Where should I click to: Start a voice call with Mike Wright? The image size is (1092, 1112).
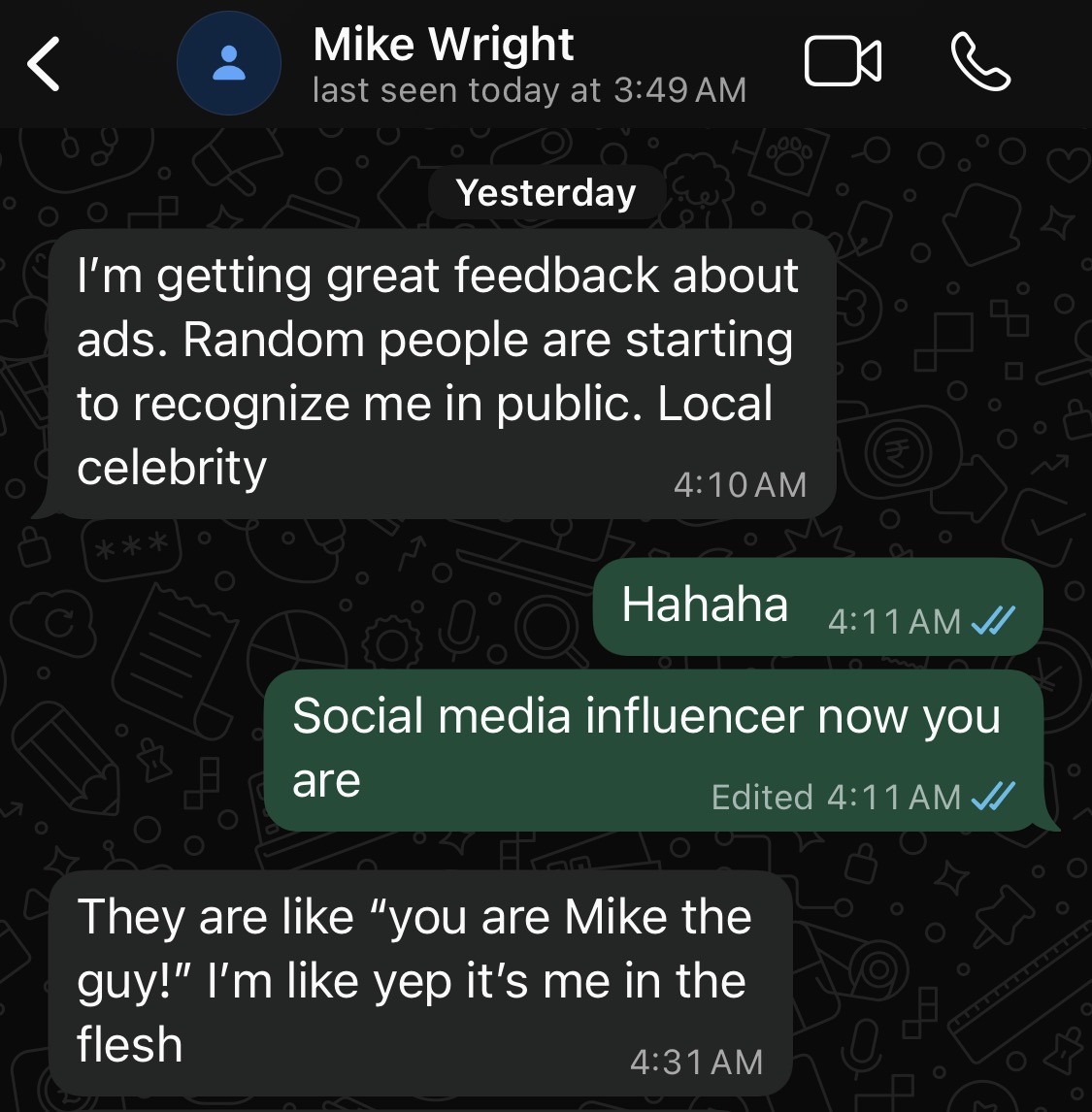[x=979, y=62]
